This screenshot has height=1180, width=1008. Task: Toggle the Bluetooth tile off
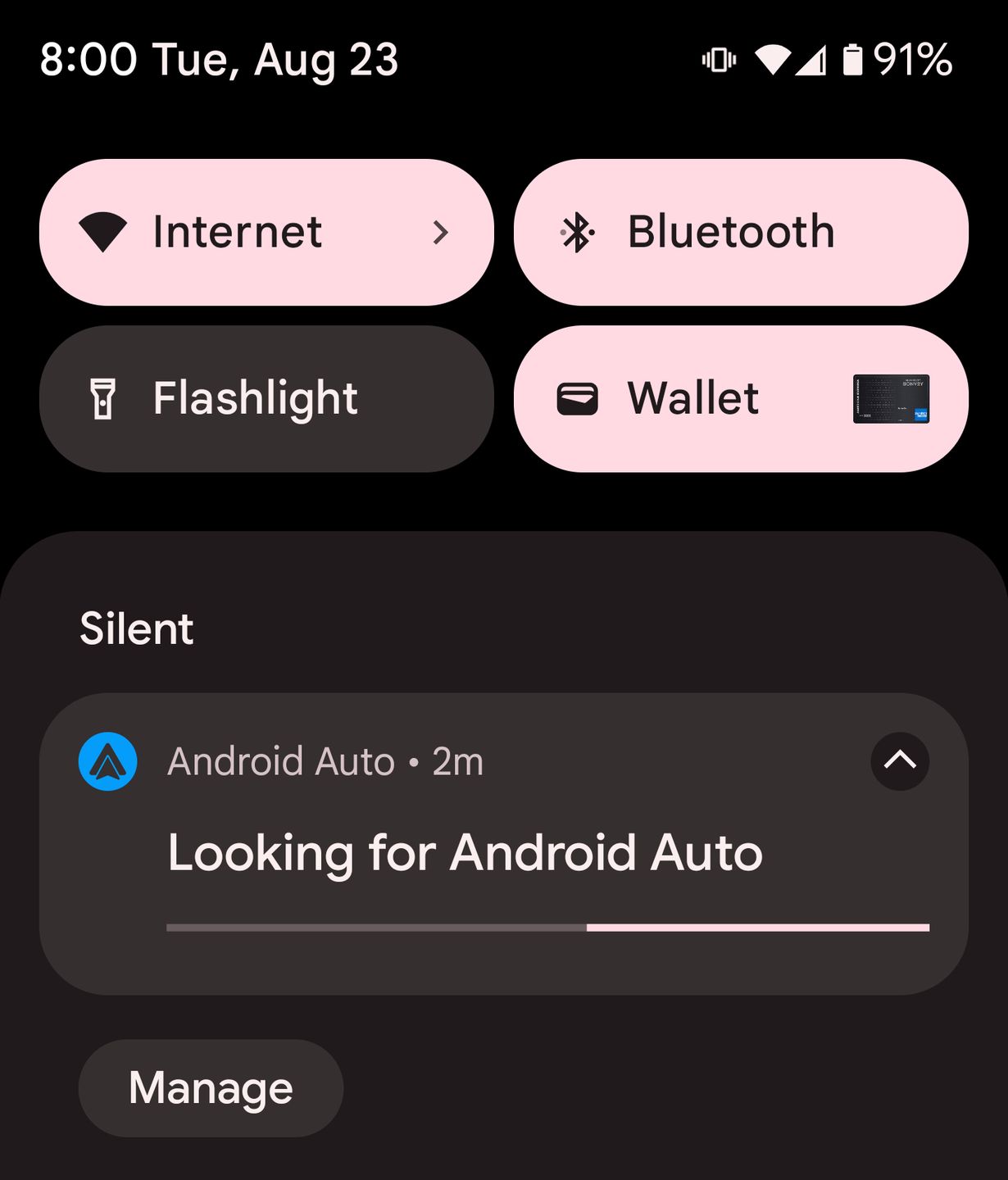pos(740,233)
